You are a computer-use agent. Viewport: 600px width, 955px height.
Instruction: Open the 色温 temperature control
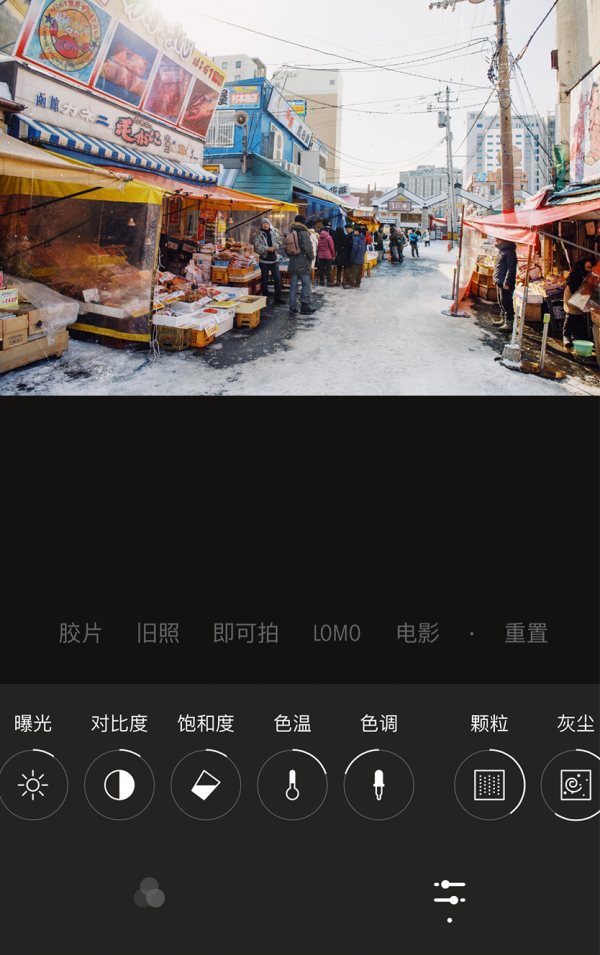point(292,785)
